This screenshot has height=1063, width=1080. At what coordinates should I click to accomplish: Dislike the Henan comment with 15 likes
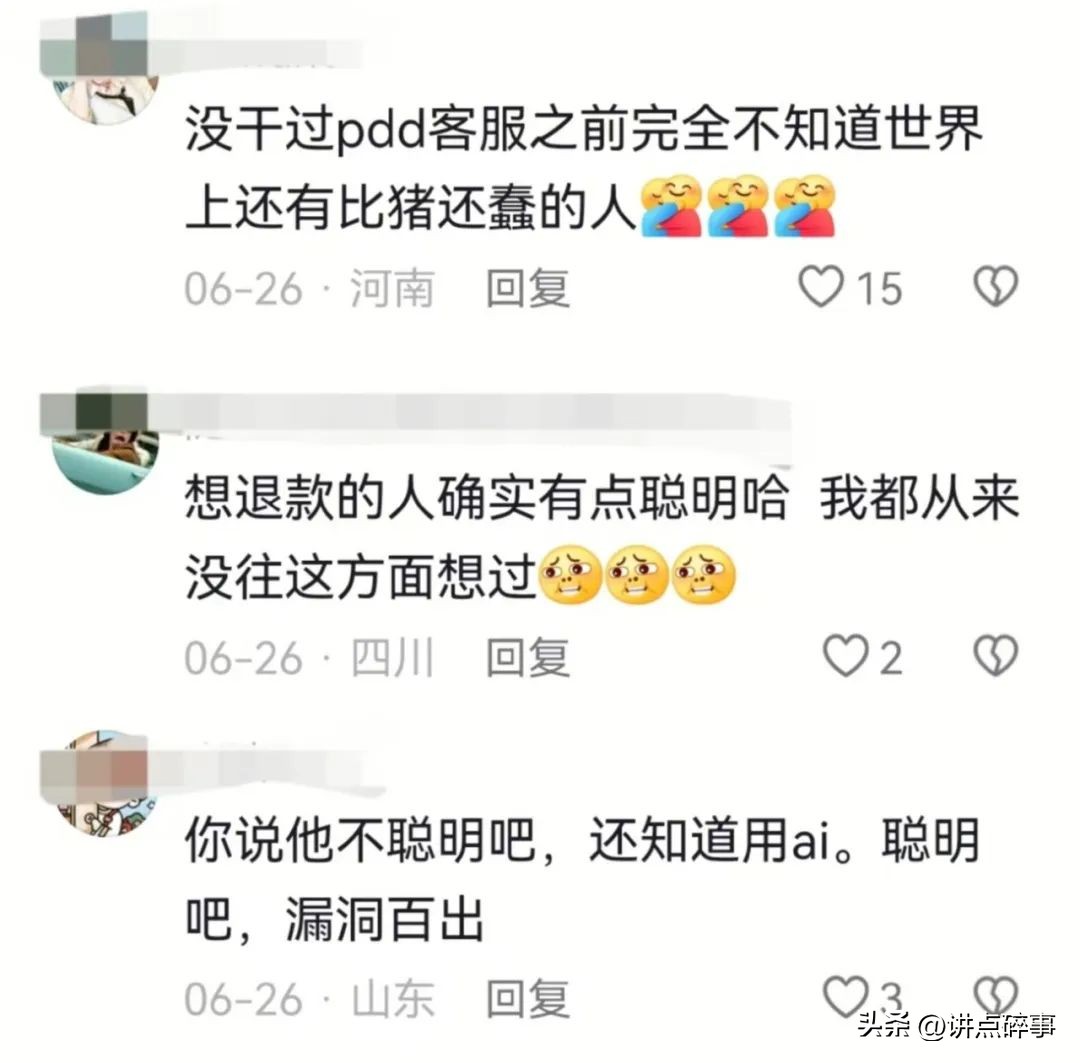pos(995,286)
